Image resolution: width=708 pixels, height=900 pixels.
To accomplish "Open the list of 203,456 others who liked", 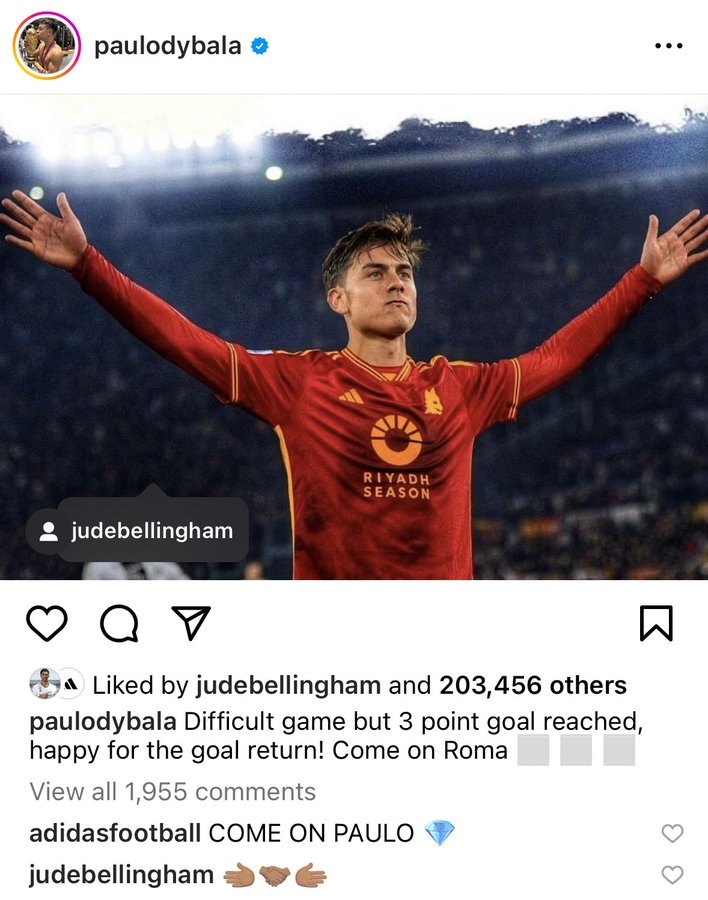I will (x=532, y=685).
